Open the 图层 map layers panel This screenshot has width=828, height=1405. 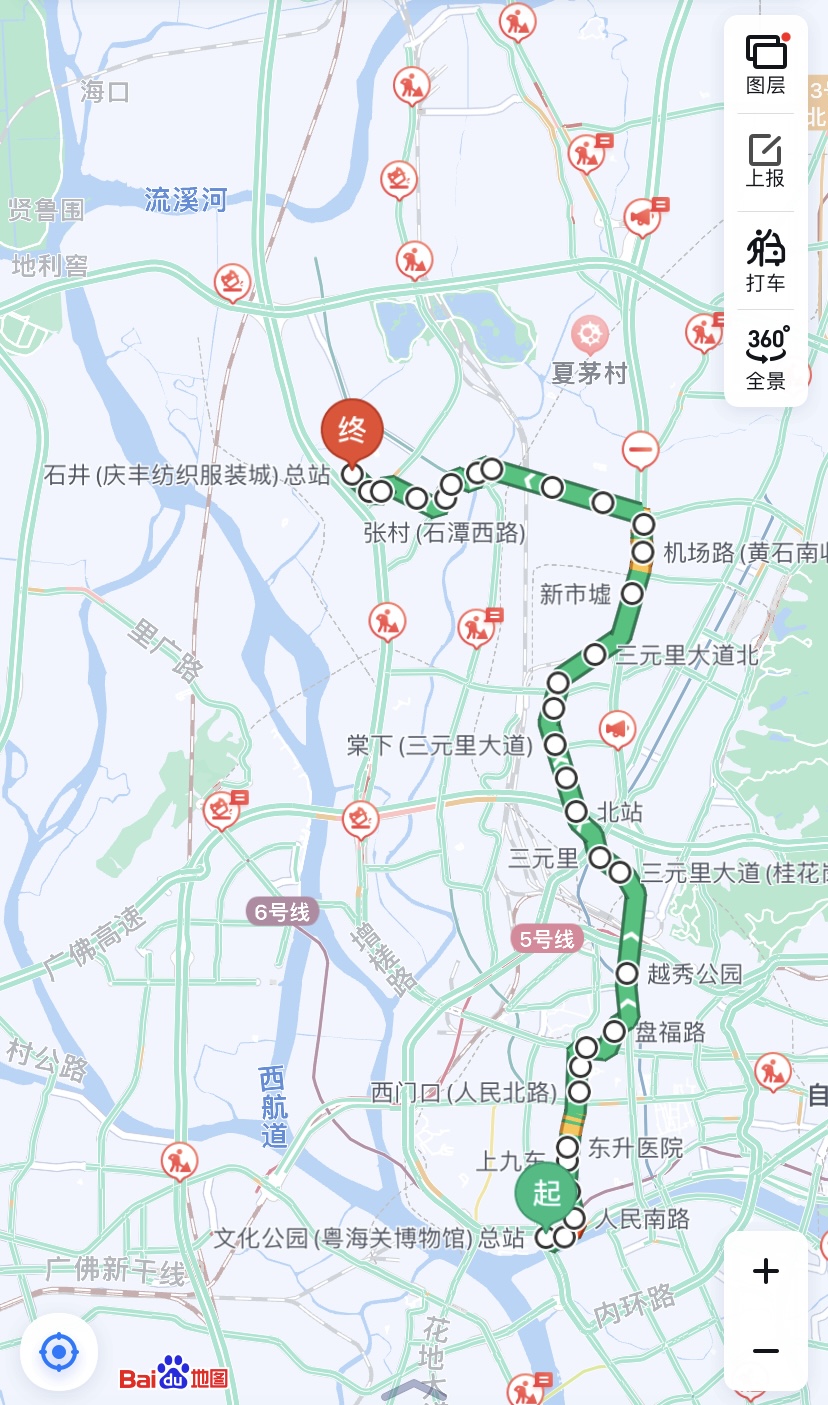point(765,64)
